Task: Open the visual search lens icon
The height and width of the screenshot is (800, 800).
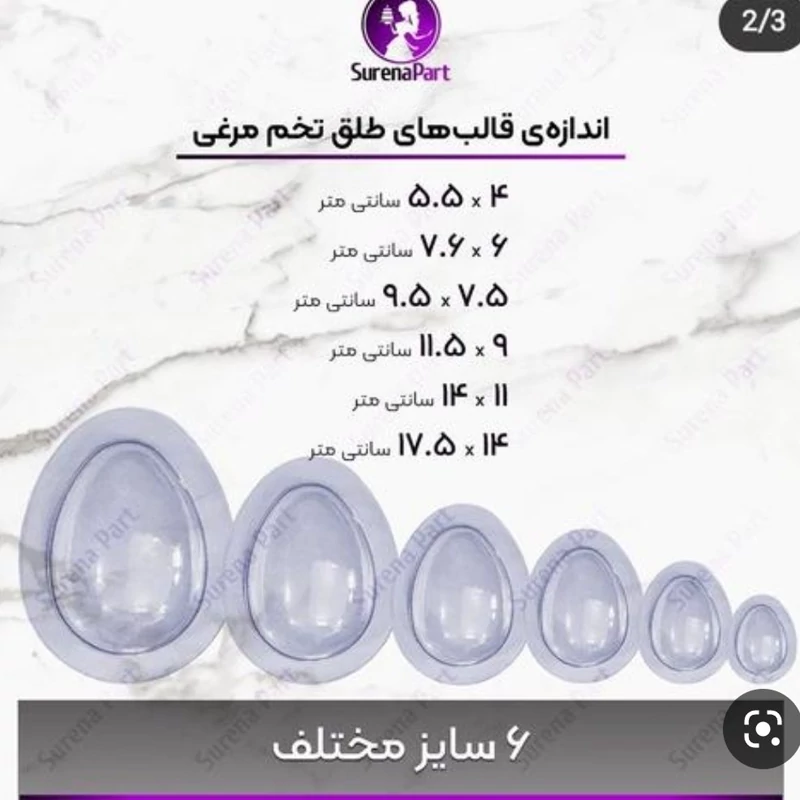Action: (x=762, y=733)
